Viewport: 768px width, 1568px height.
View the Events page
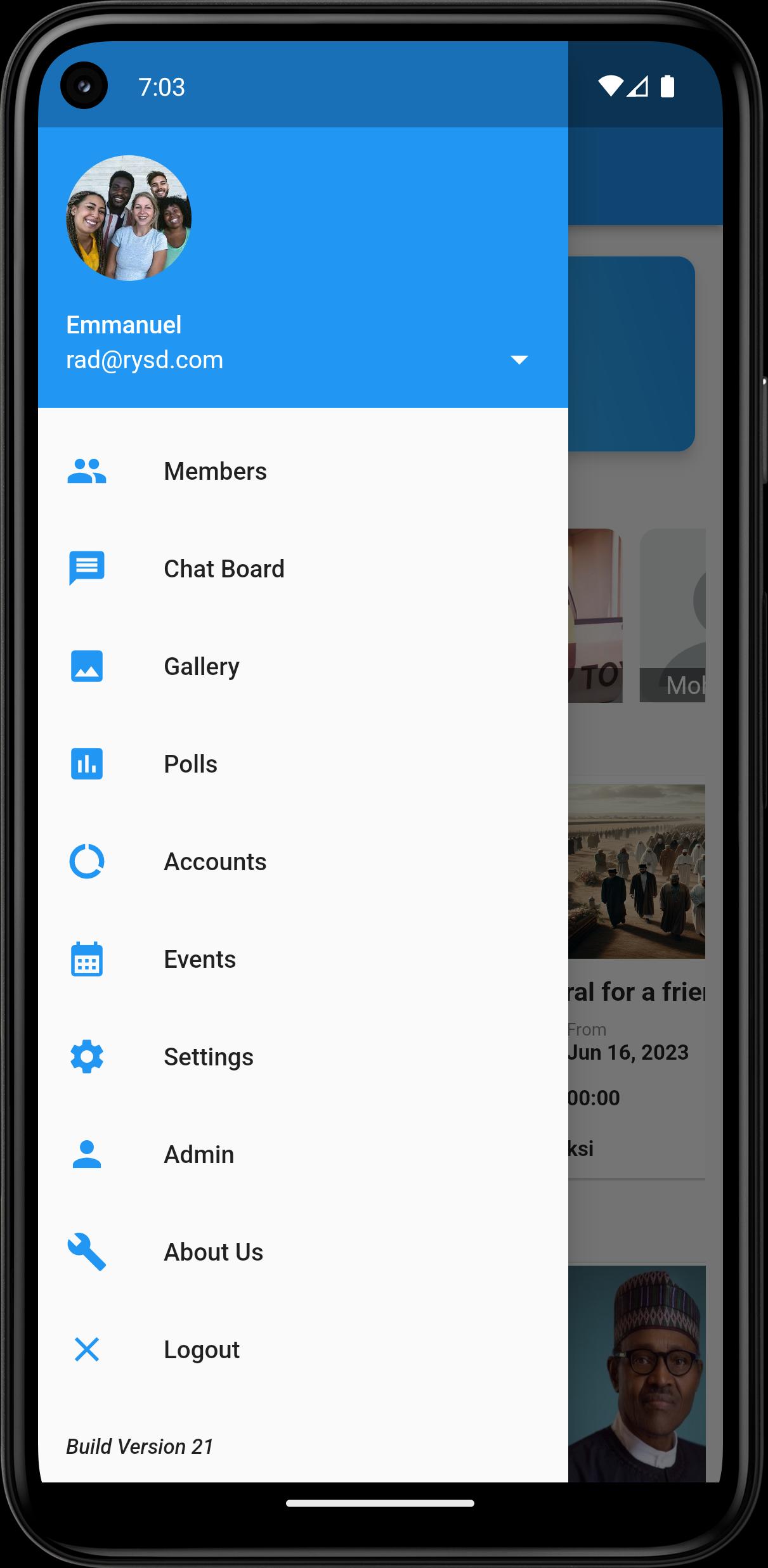[x=303, y=960]
